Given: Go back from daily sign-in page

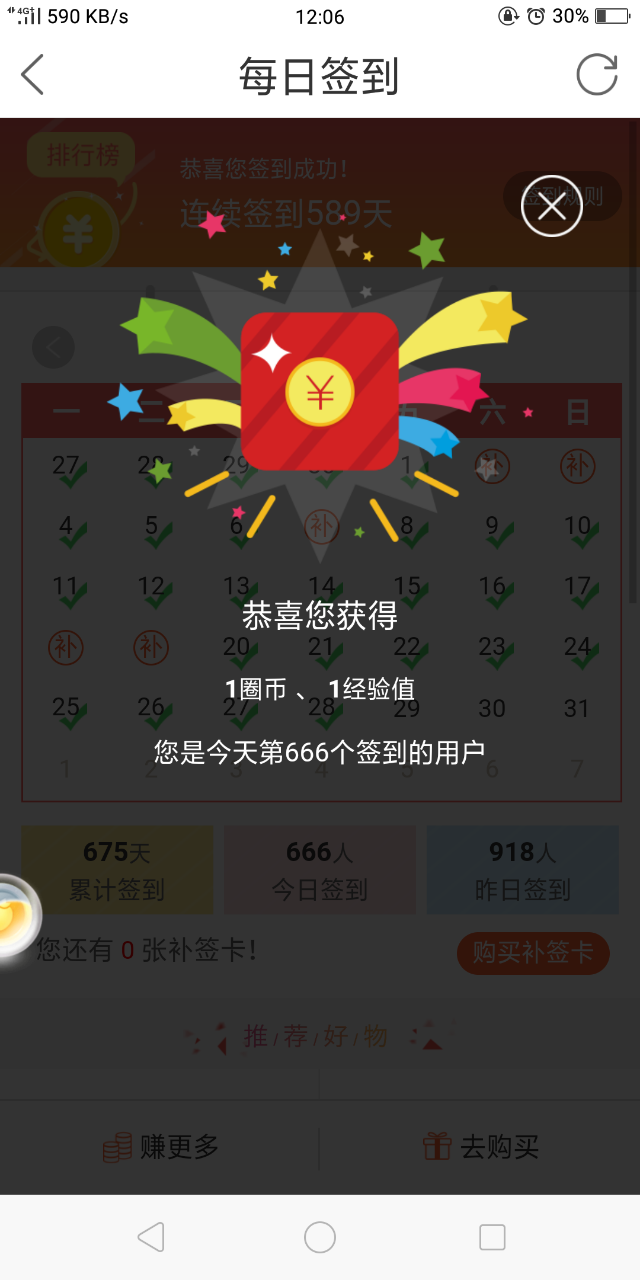Looking at the screenshot, I should click(x=33, y=75).
